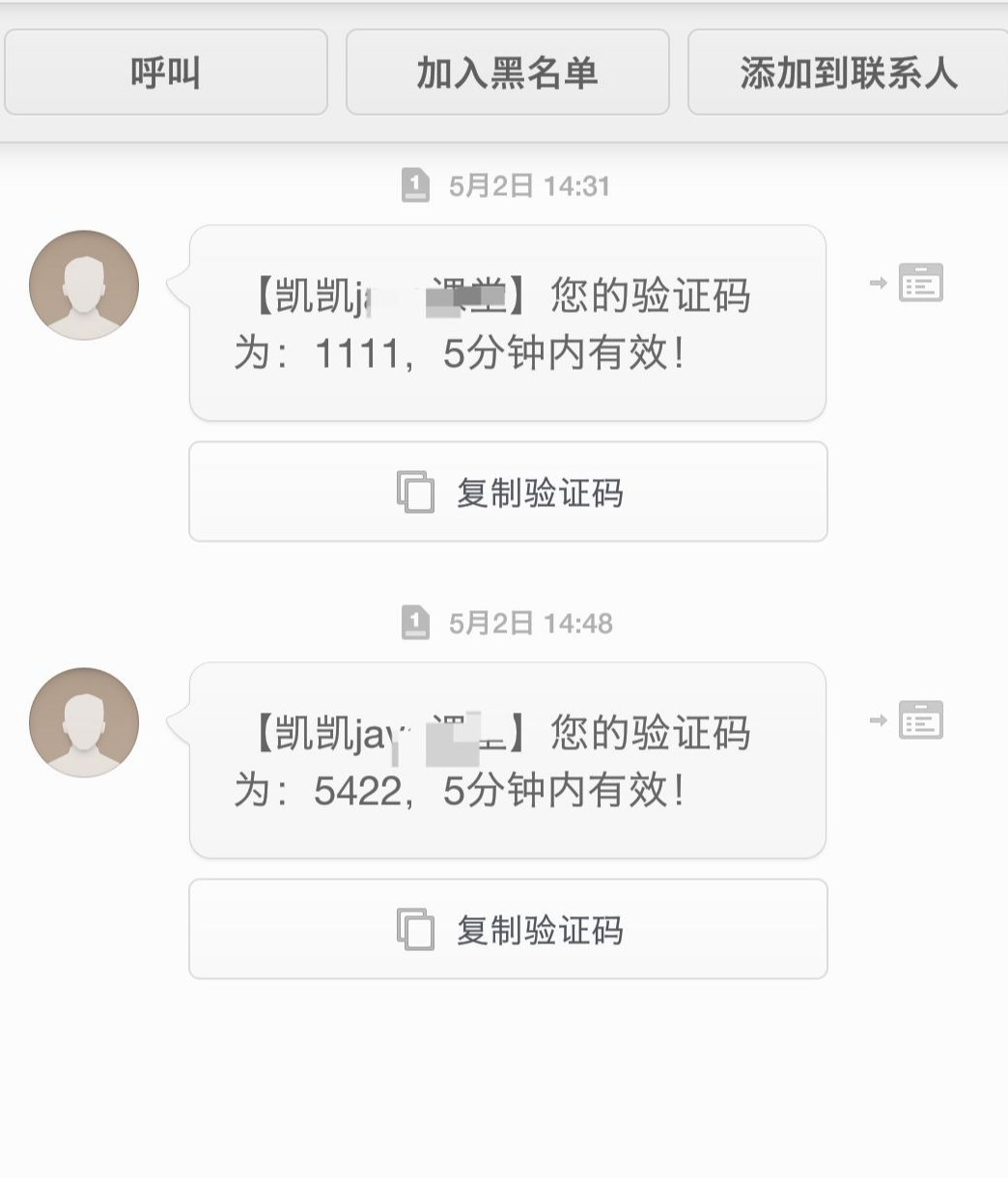Tap the 5月2日 14:31 timestamp label

[x=529, y=185]
